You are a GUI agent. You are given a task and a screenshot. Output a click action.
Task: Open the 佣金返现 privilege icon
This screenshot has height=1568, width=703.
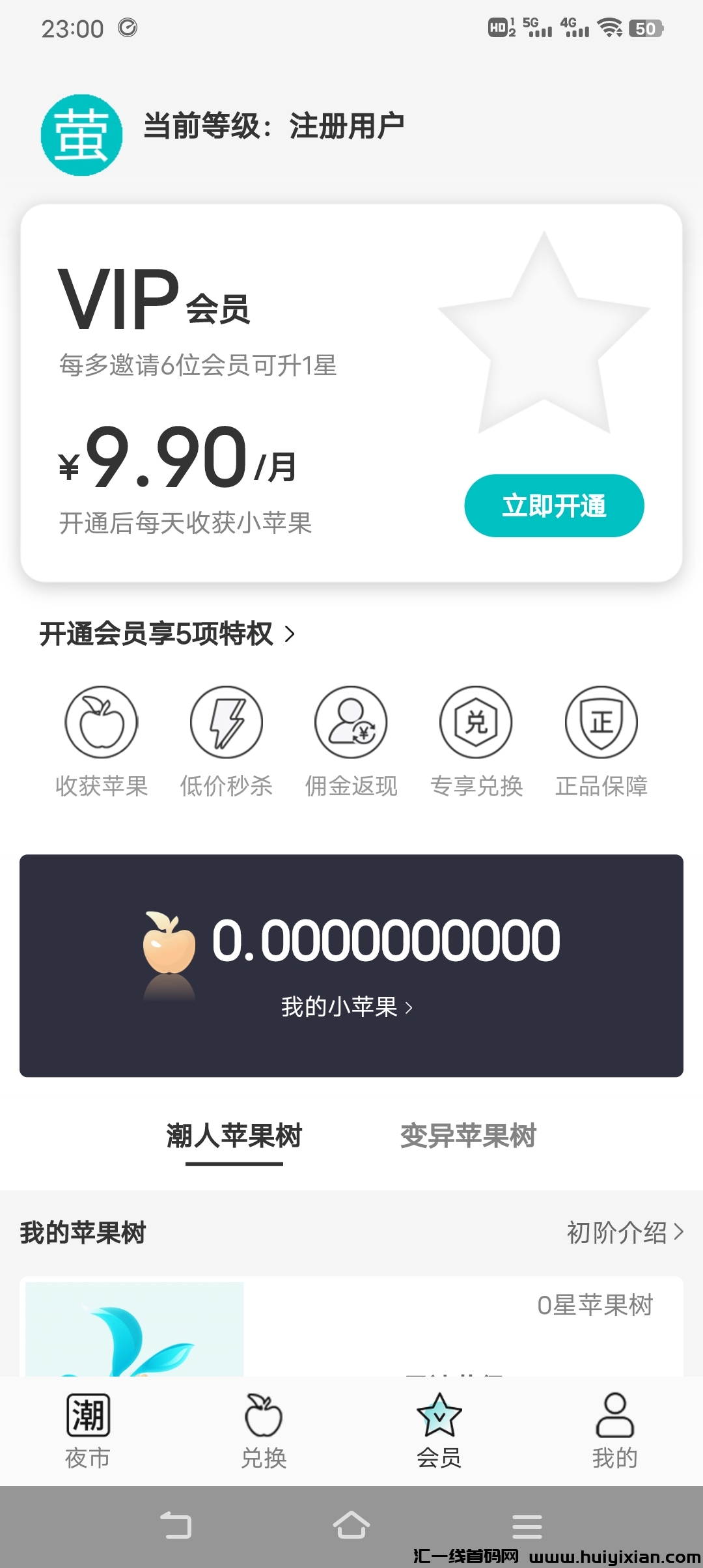point(351,723)
